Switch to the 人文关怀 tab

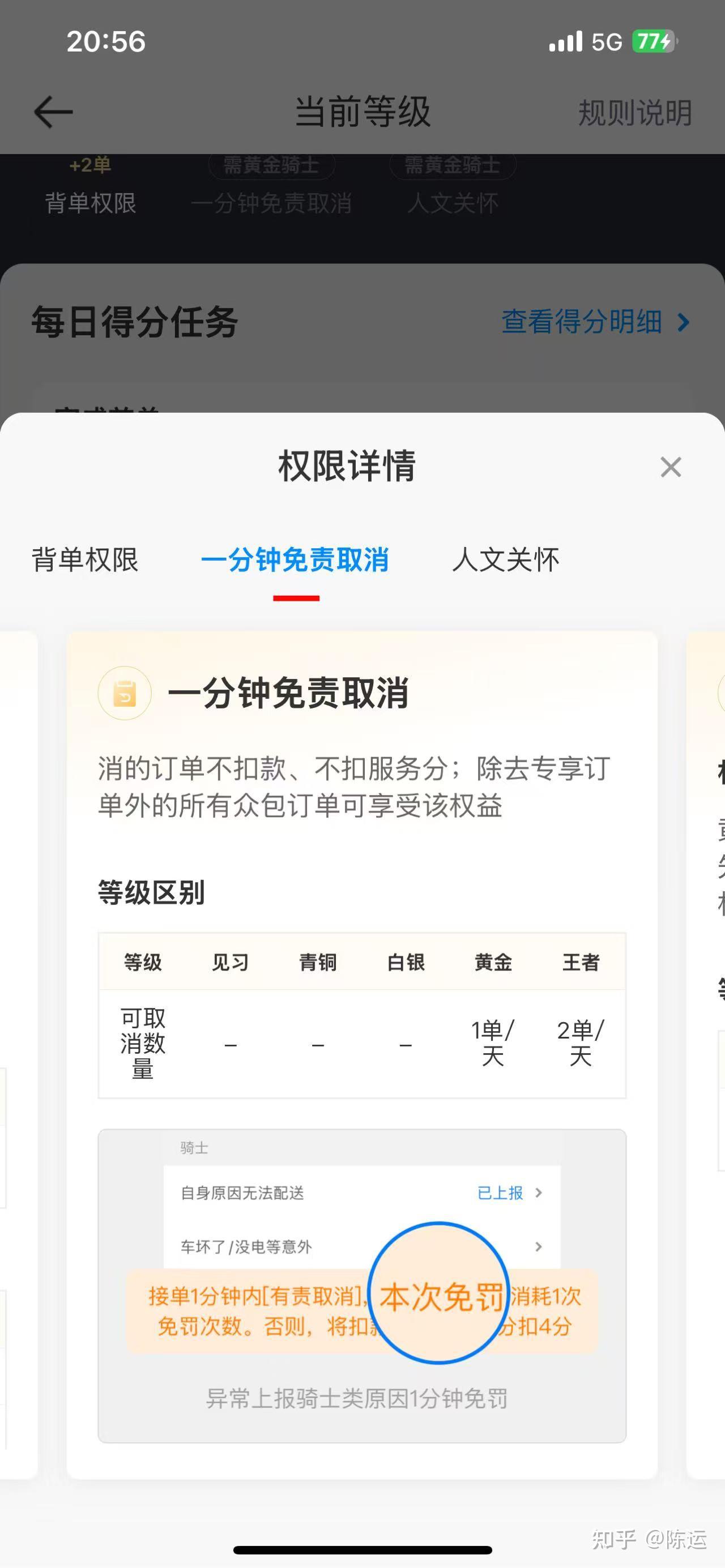505,559
